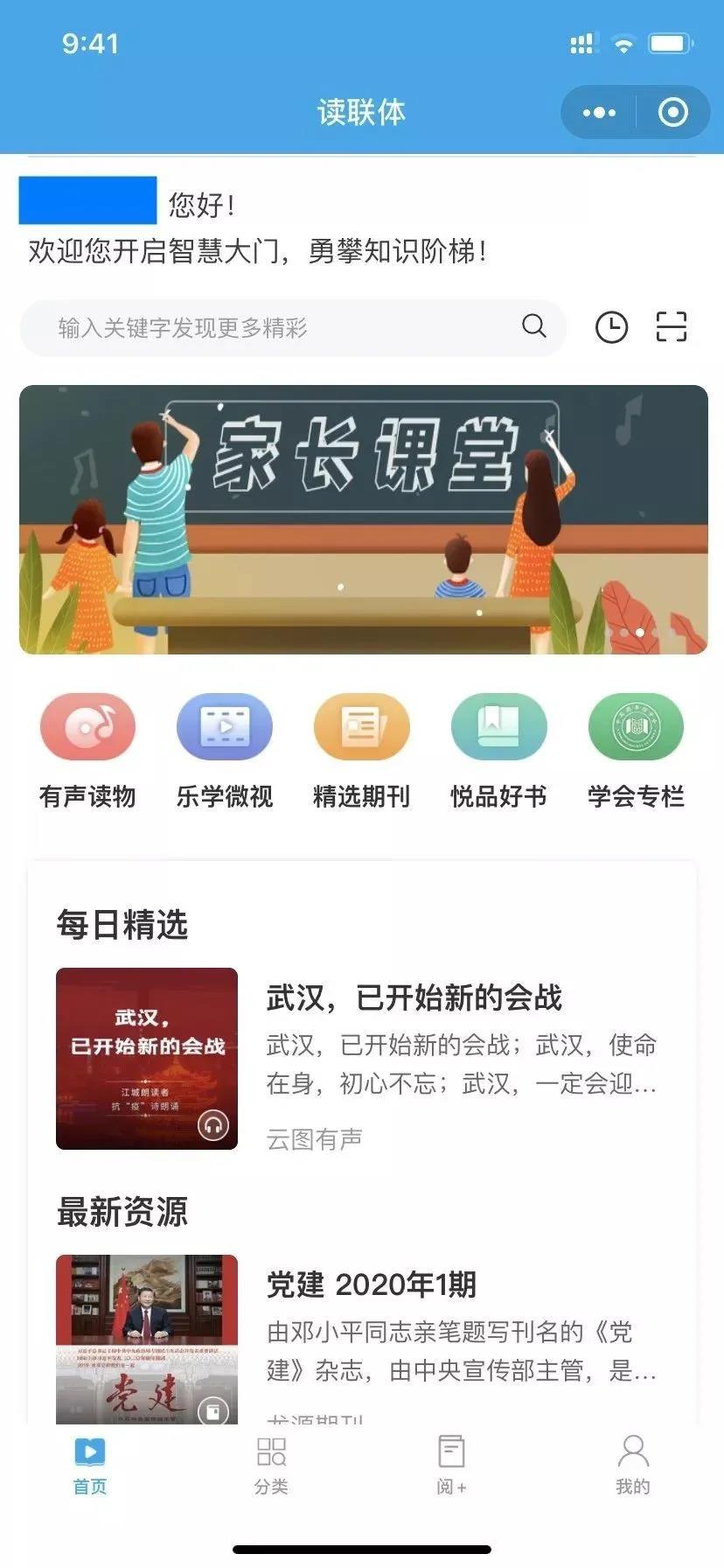Viewport: 724px width, 1568px height.
Task: Open the 云图有声 source label
Action: pyautogui.click(x=316, y=1139)
